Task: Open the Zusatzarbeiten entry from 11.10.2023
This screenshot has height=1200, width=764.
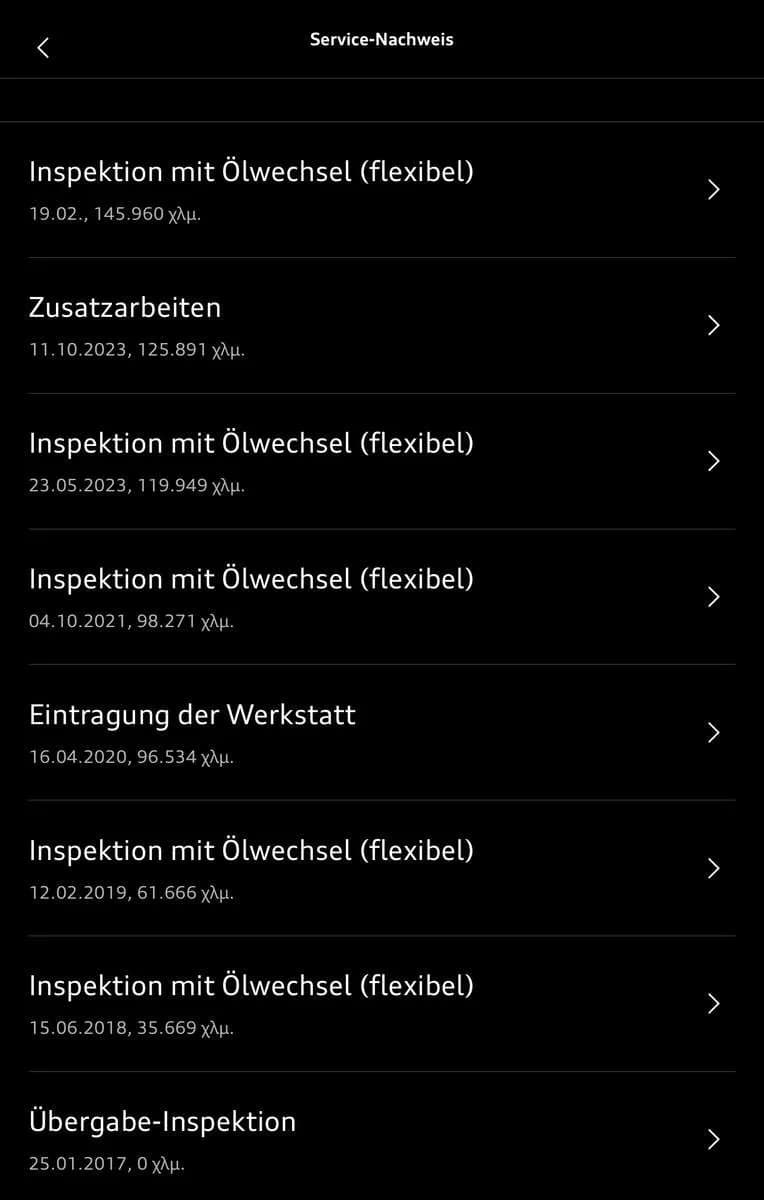Action: coord(382,326)
